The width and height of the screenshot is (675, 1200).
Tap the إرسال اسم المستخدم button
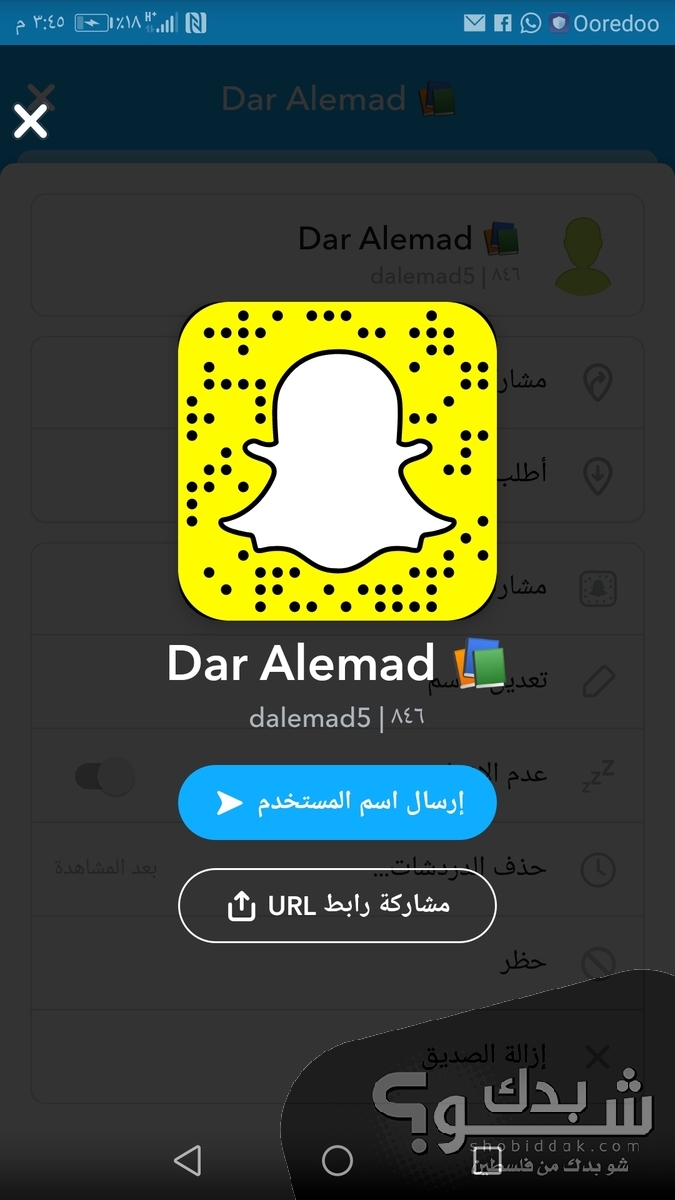coord(337,802)
